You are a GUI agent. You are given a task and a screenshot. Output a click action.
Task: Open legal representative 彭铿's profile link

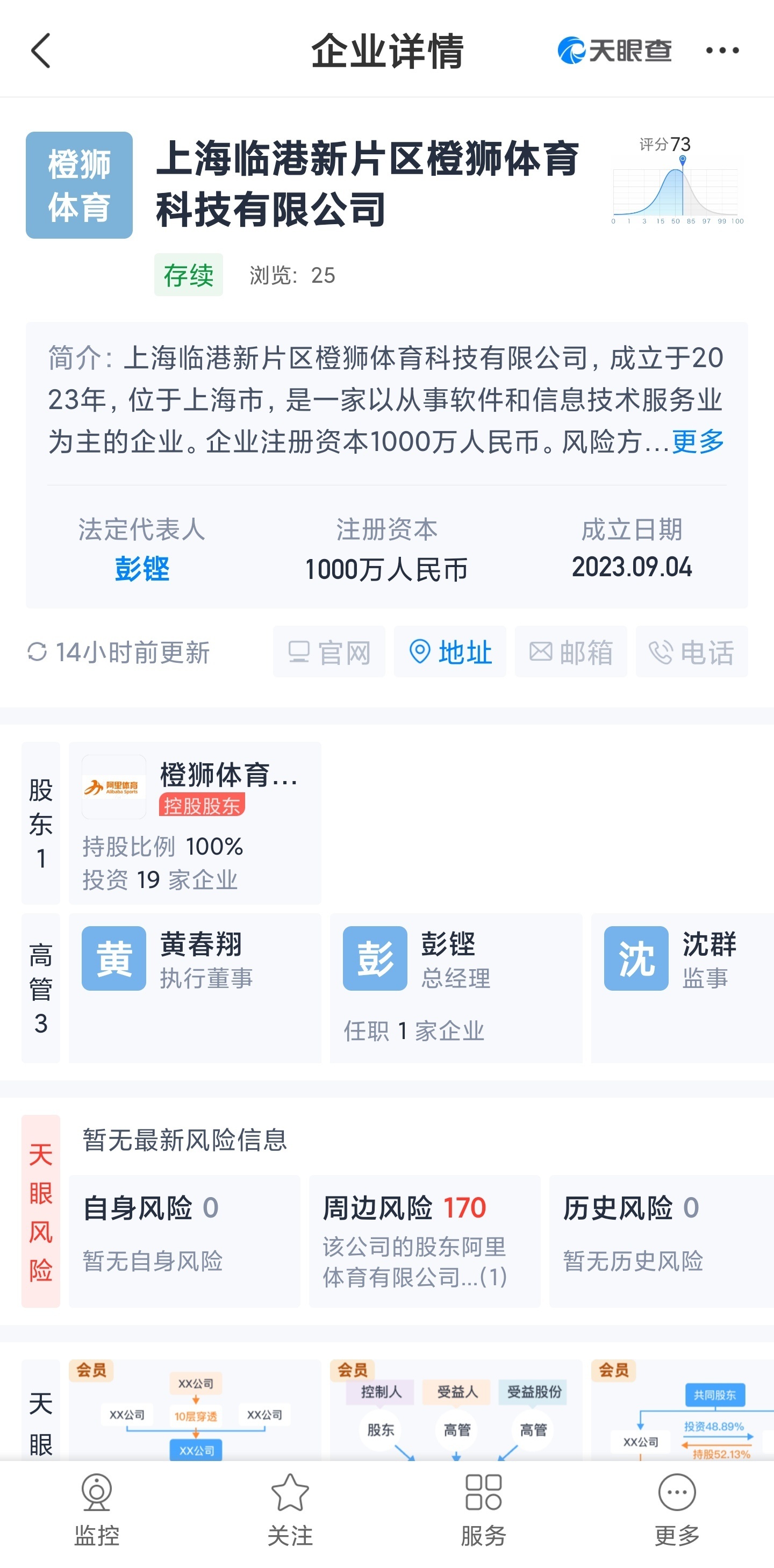(142, 569)
